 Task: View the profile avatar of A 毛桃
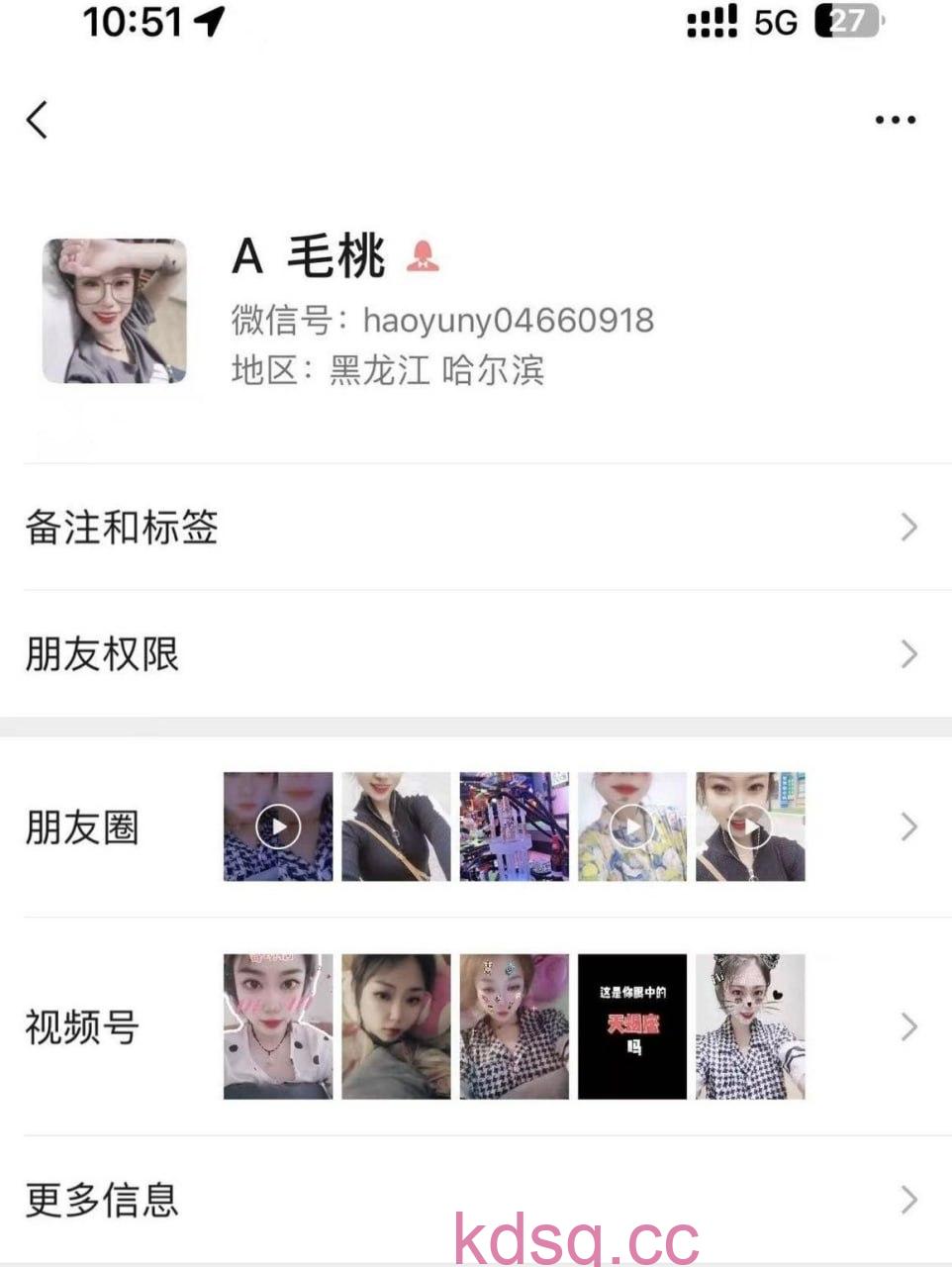pyautogui.click(x=115, y=311)
